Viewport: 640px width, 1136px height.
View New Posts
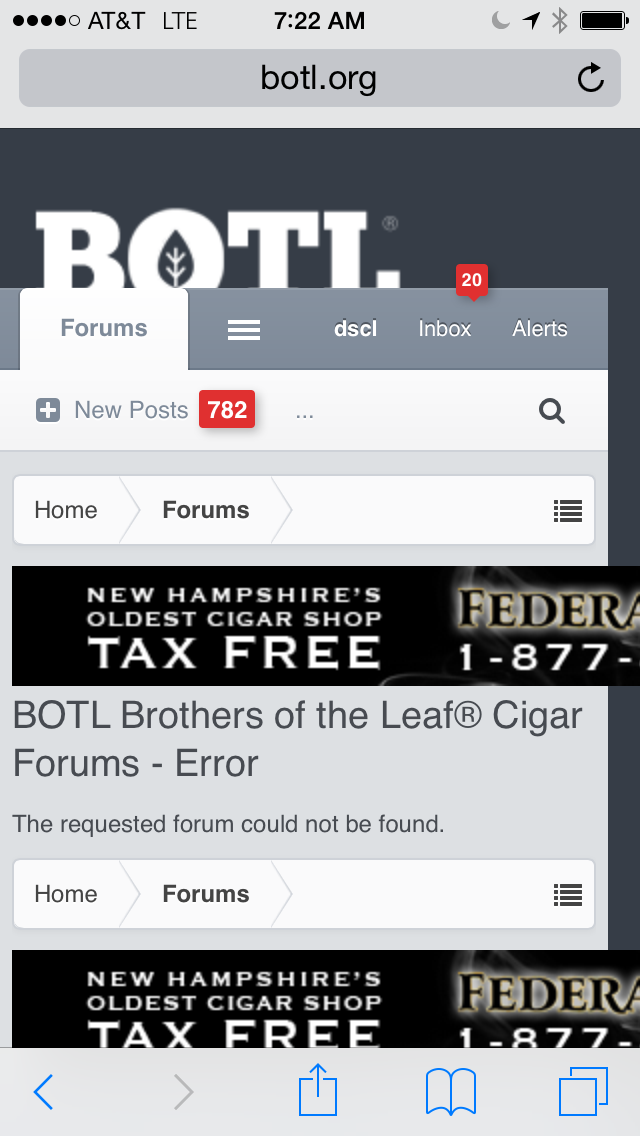pos(130,410)
